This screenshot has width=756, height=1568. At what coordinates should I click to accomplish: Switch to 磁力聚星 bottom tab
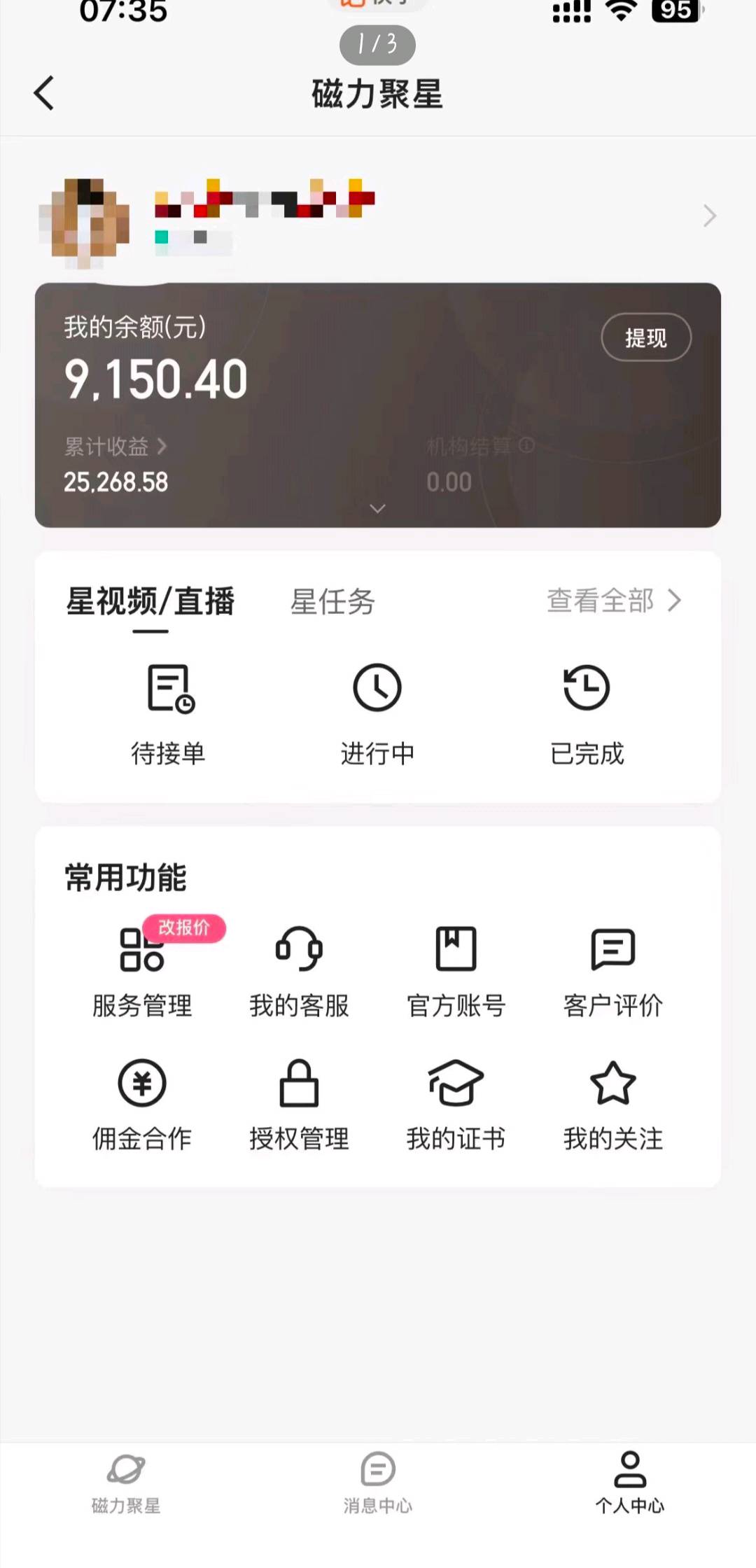point(126,1483)
